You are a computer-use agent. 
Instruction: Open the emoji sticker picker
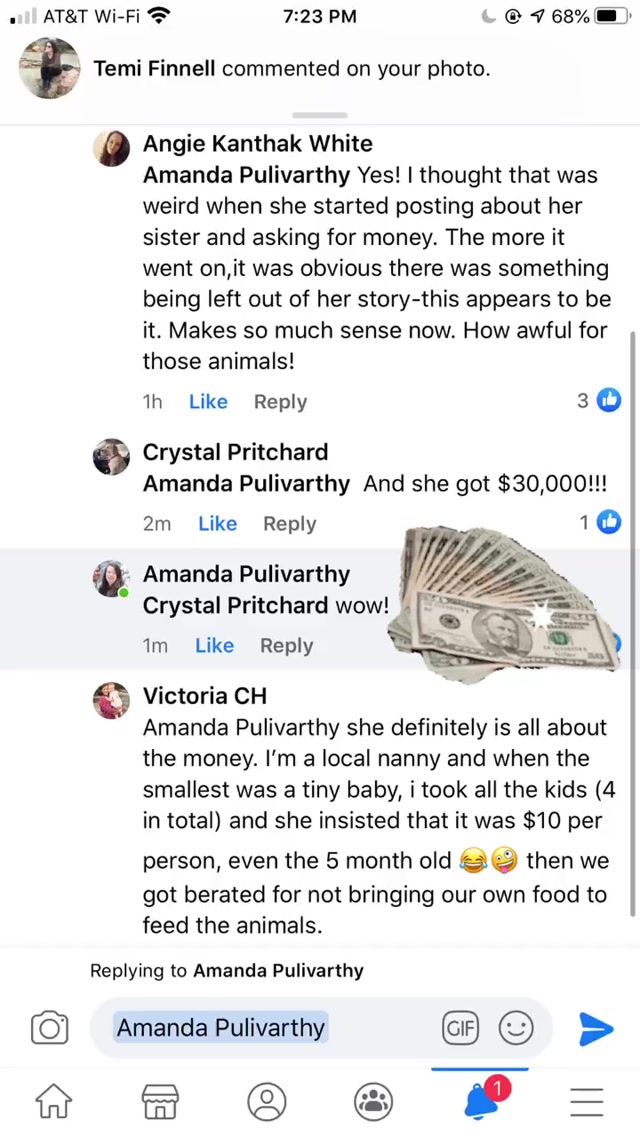point(516,1028)
